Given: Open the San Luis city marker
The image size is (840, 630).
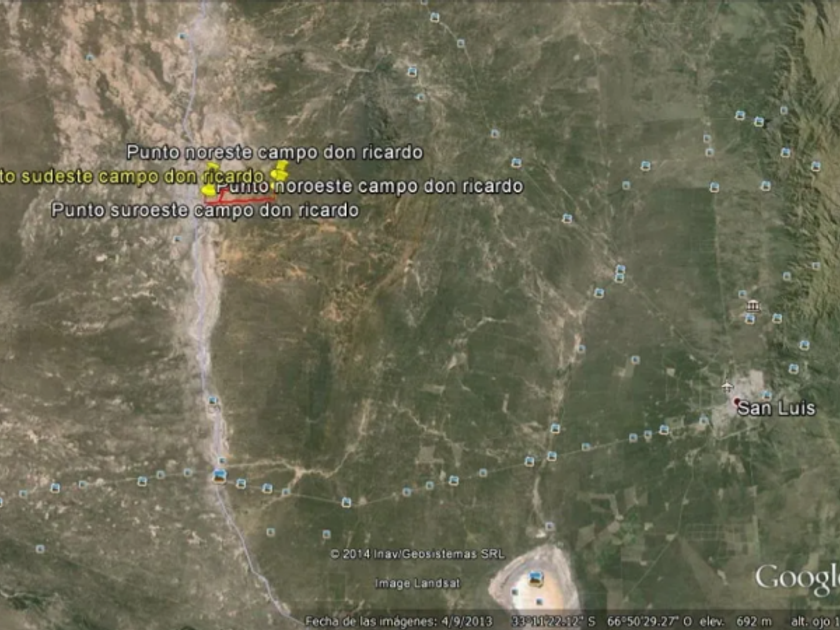Looking at the screenshot, I should click(776, 408).
